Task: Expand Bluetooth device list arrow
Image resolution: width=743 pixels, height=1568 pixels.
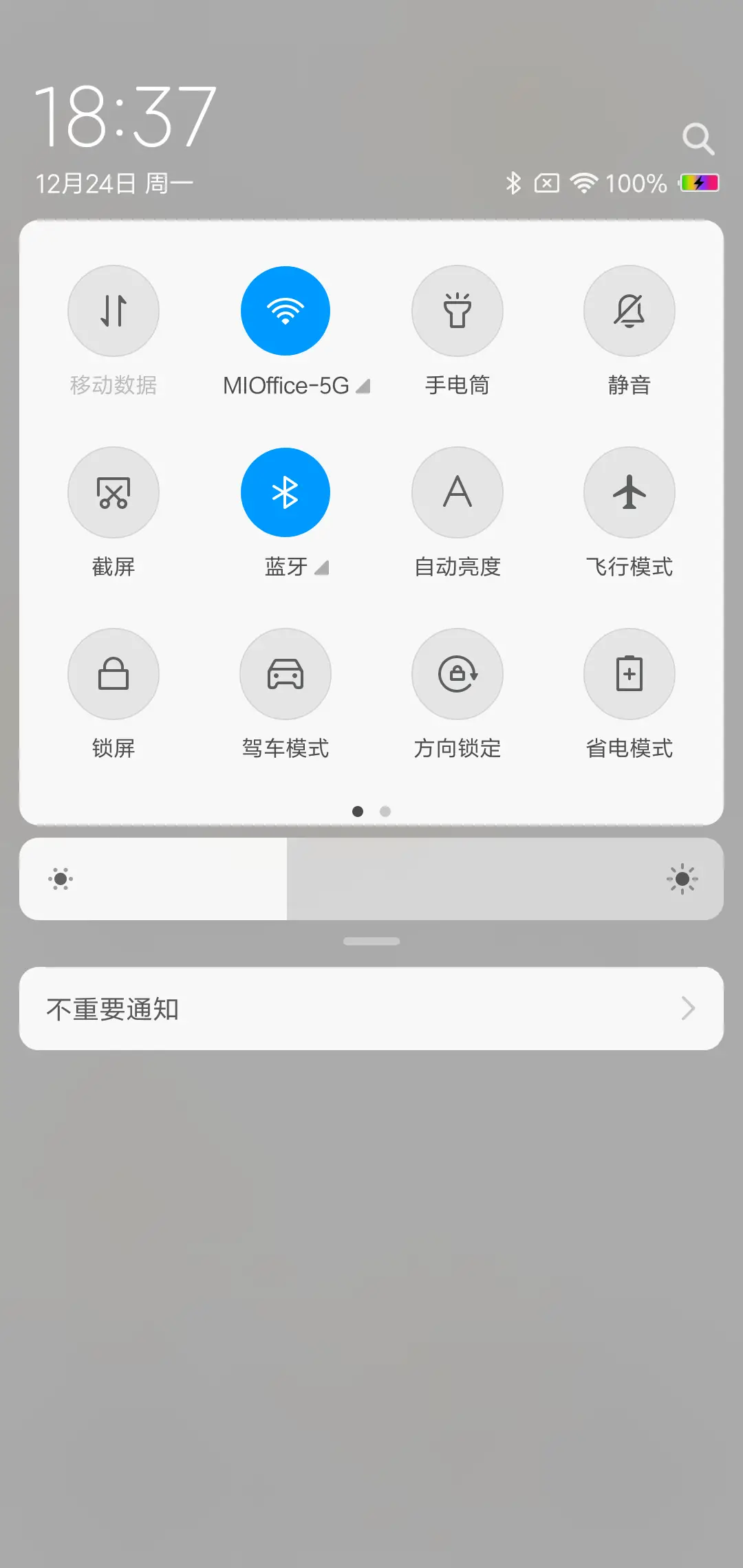Action: coord(322,567)
